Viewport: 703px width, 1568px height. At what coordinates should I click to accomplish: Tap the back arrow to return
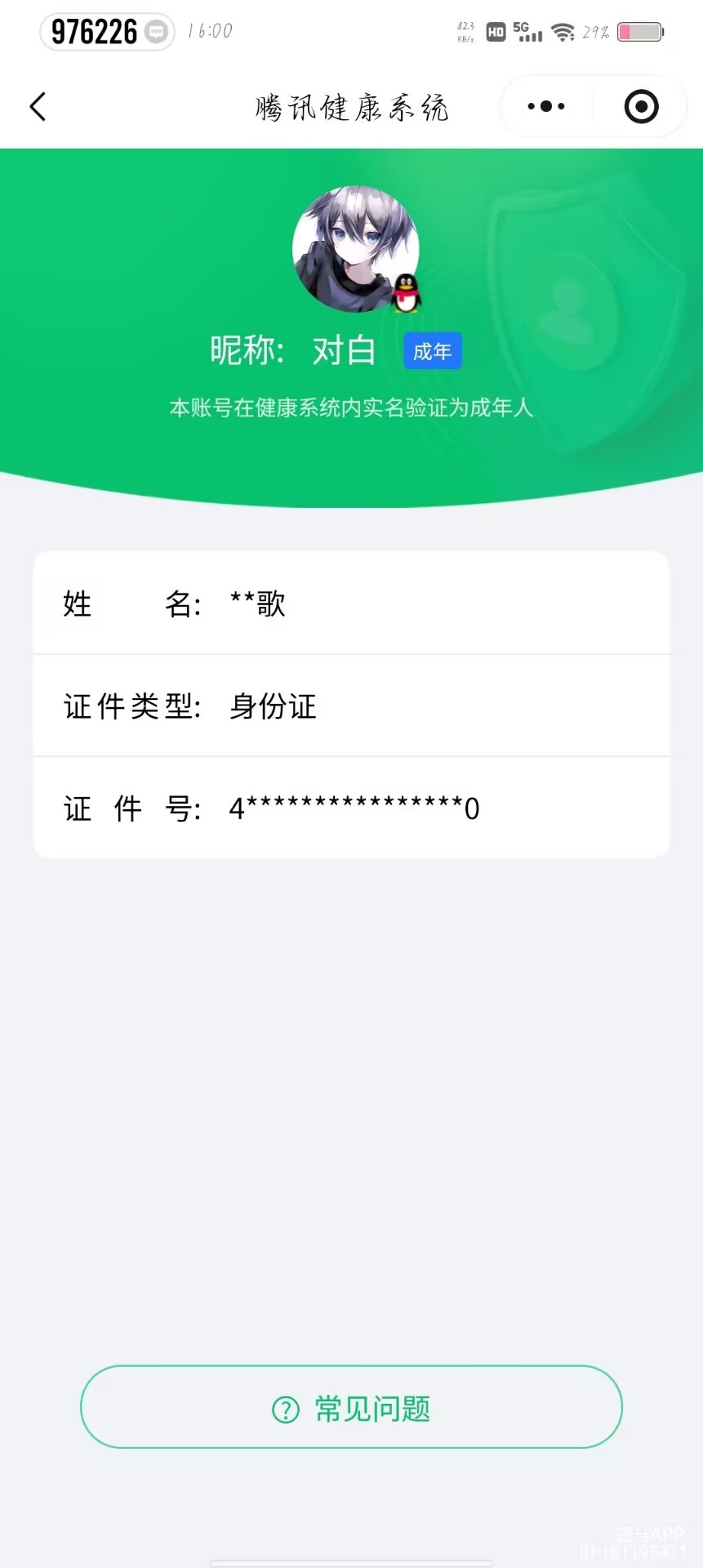point(37,106)
